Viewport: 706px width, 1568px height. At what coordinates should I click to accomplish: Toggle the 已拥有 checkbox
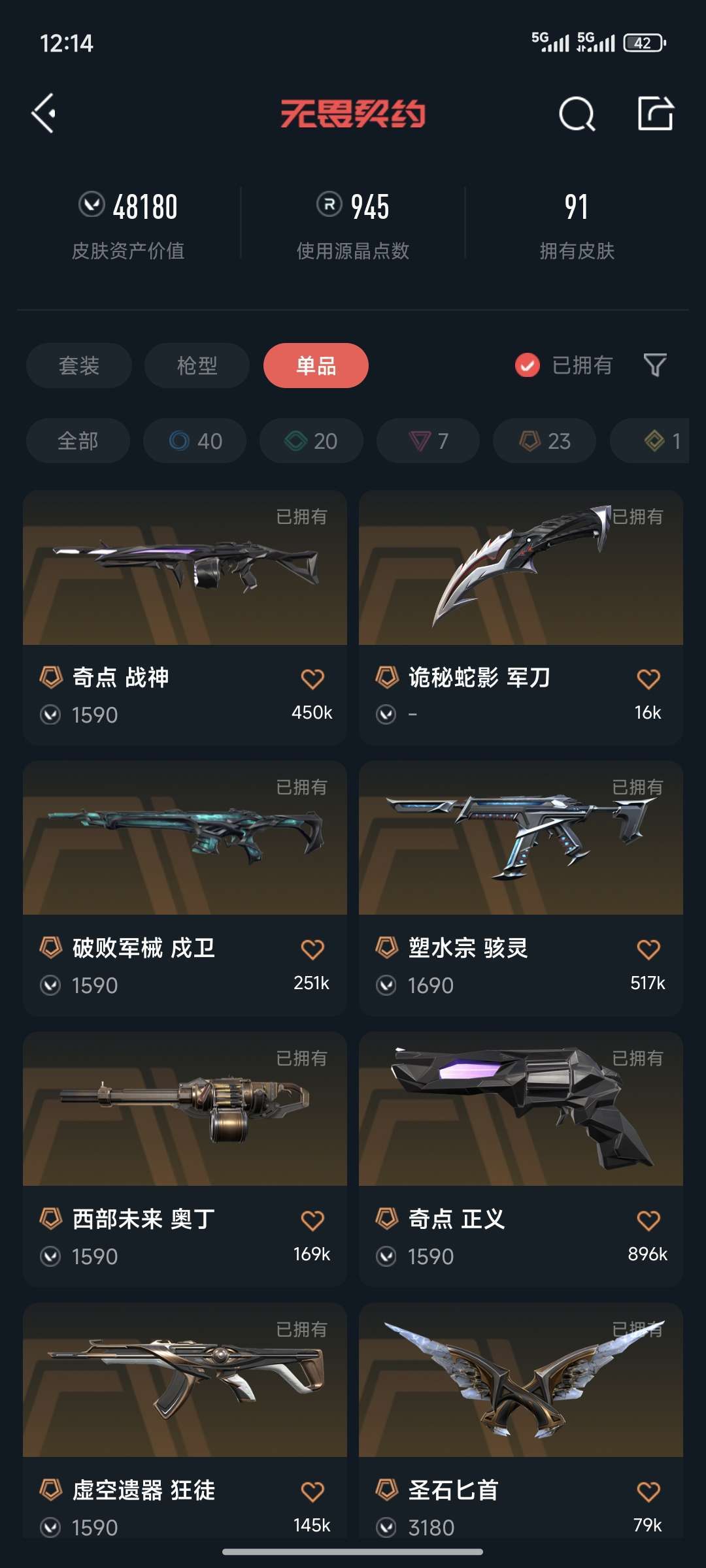(x=527, y=365)
